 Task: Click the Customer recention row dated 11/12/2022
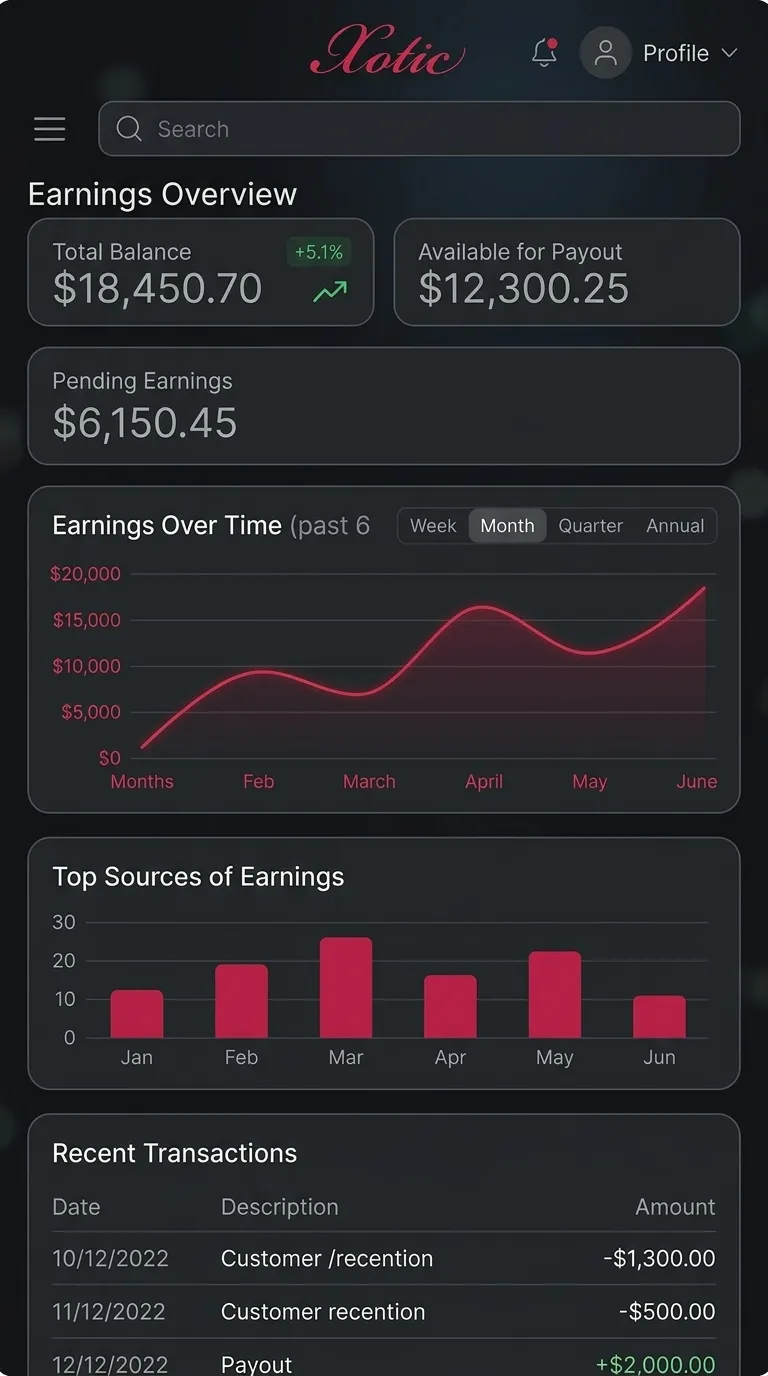[384, 1312]
